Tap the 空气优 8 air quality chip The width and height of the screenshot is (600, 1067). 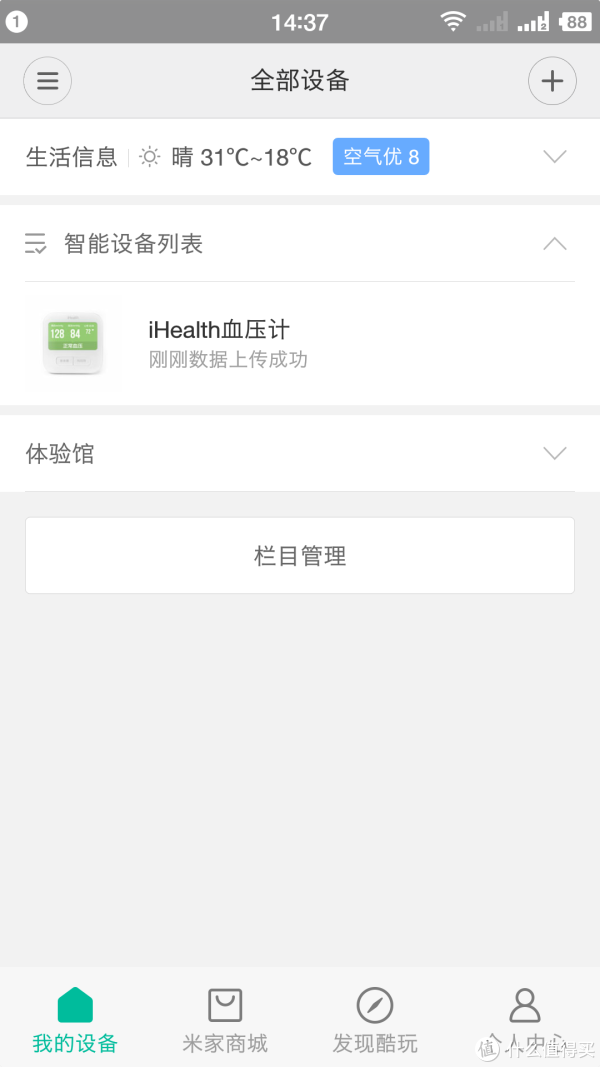point(381,157)
